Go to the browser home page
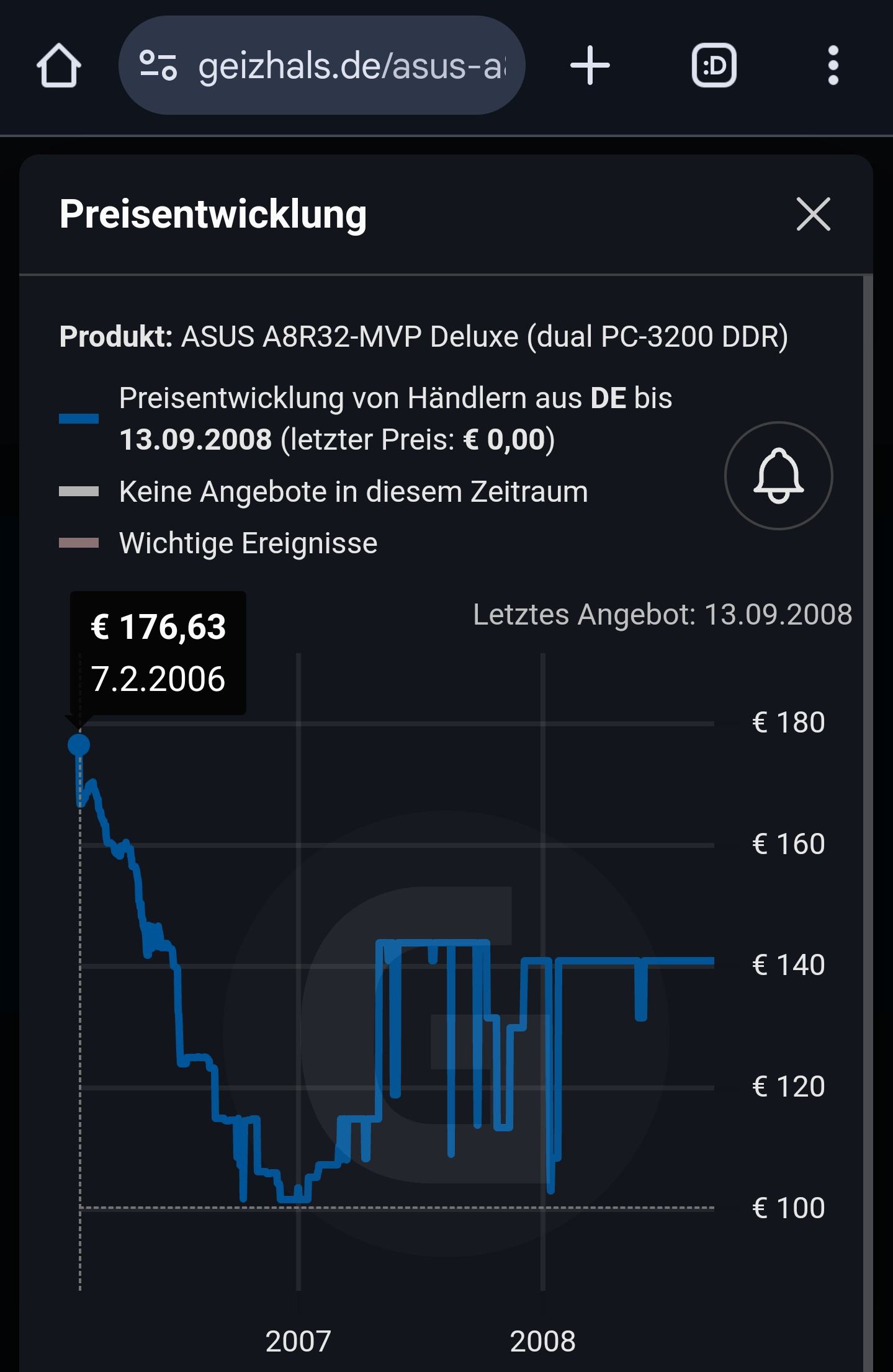 click(59, 65)
